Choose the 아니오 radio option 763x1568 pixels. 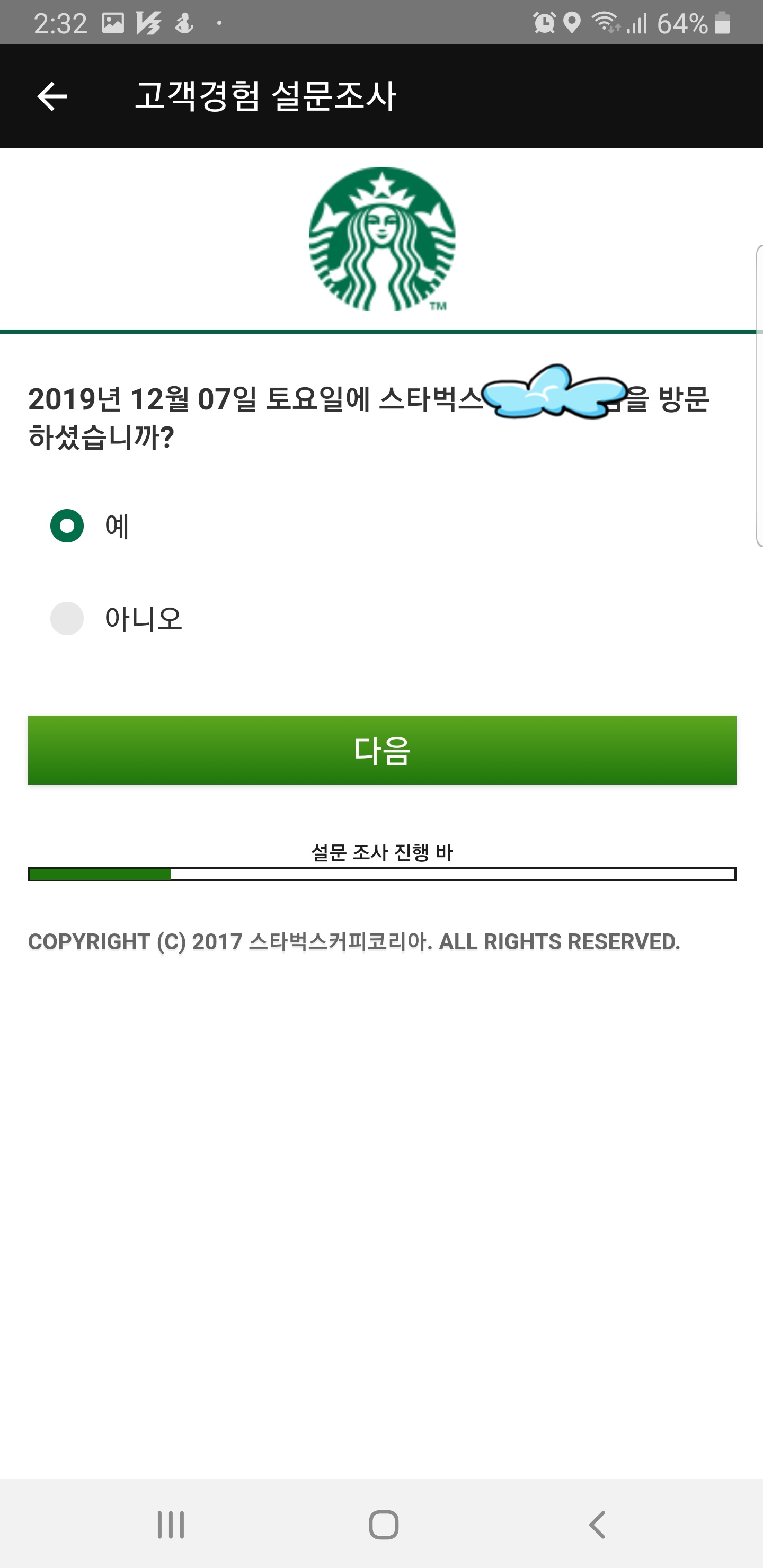[67, 618]
